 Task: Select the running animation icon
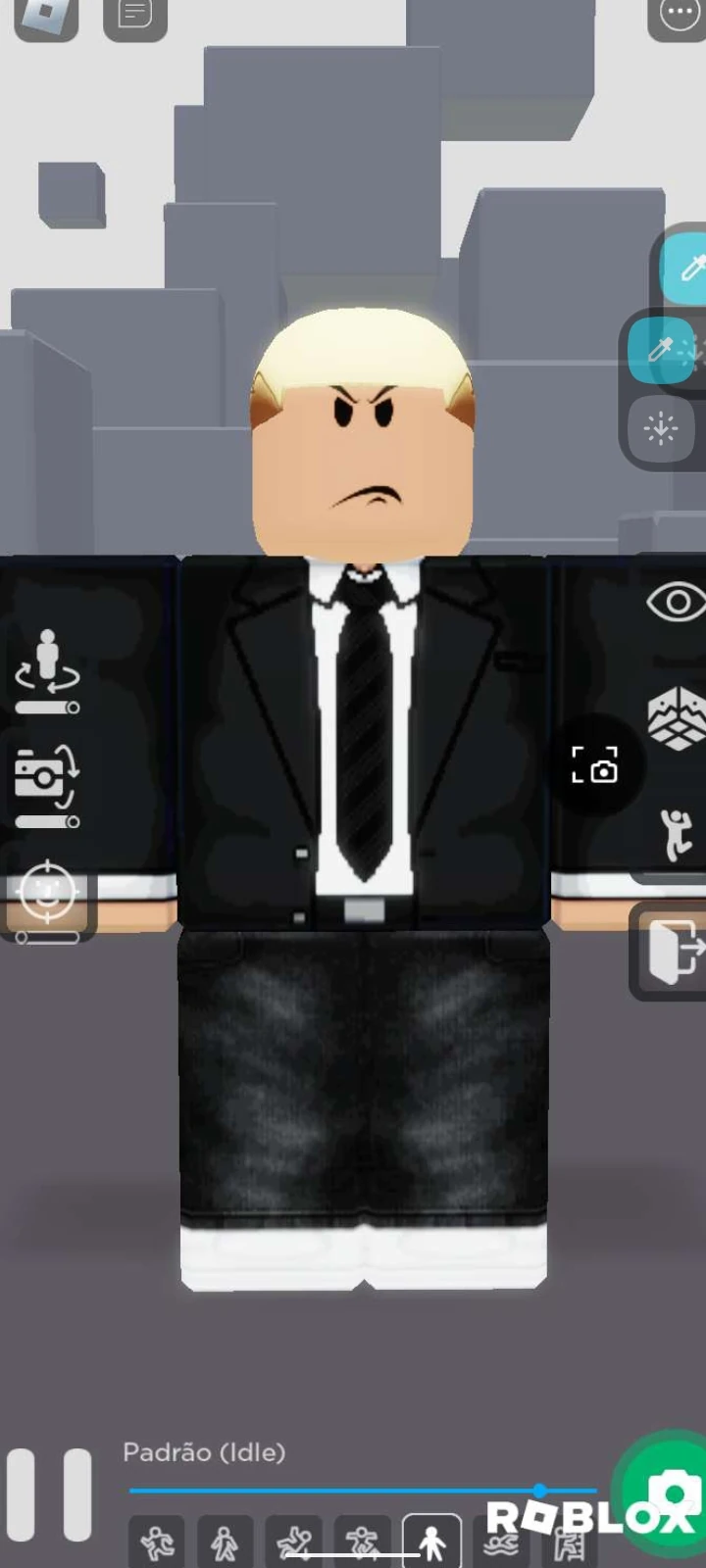pos(157,1543)
